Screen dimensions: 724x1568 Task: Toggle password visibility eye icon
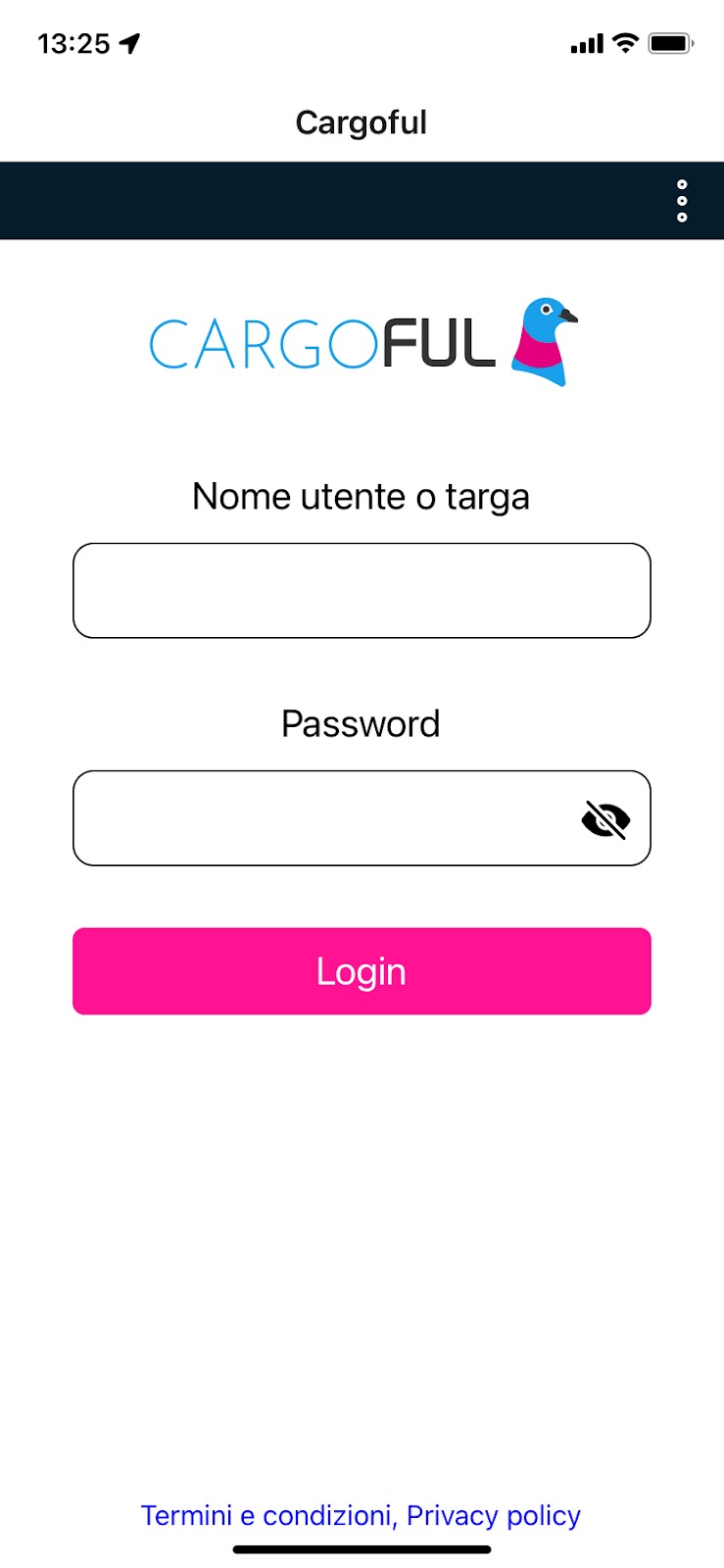pos(606,819)
